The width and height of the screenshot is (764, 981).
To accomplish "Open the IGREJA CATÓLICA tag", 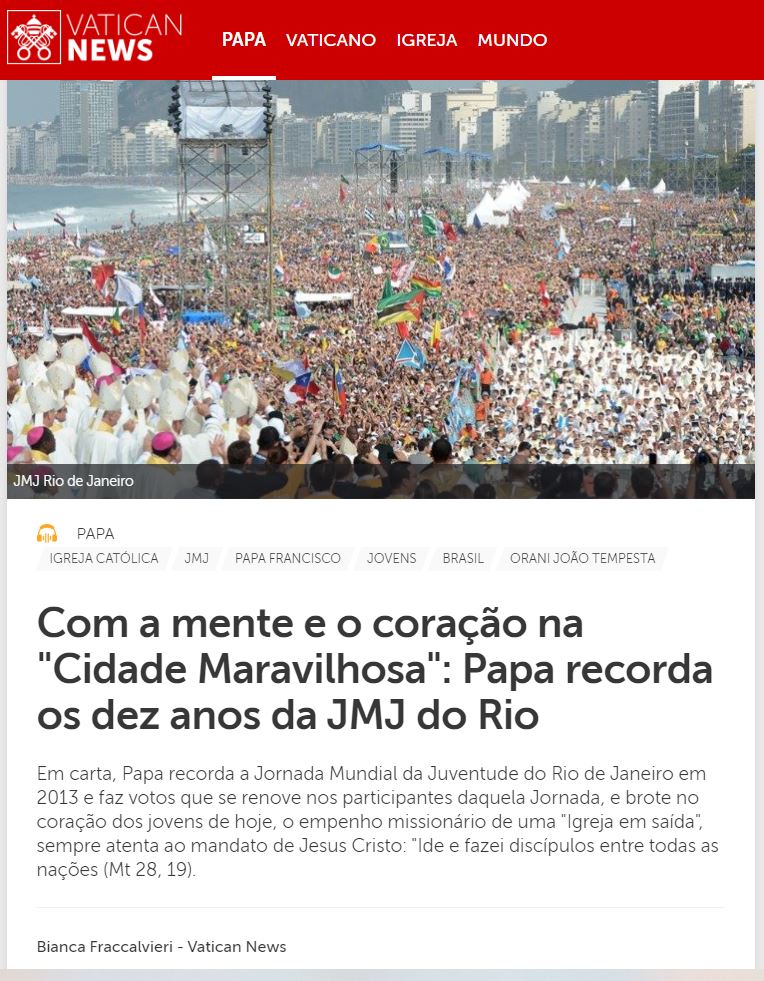I will (104, 558).
